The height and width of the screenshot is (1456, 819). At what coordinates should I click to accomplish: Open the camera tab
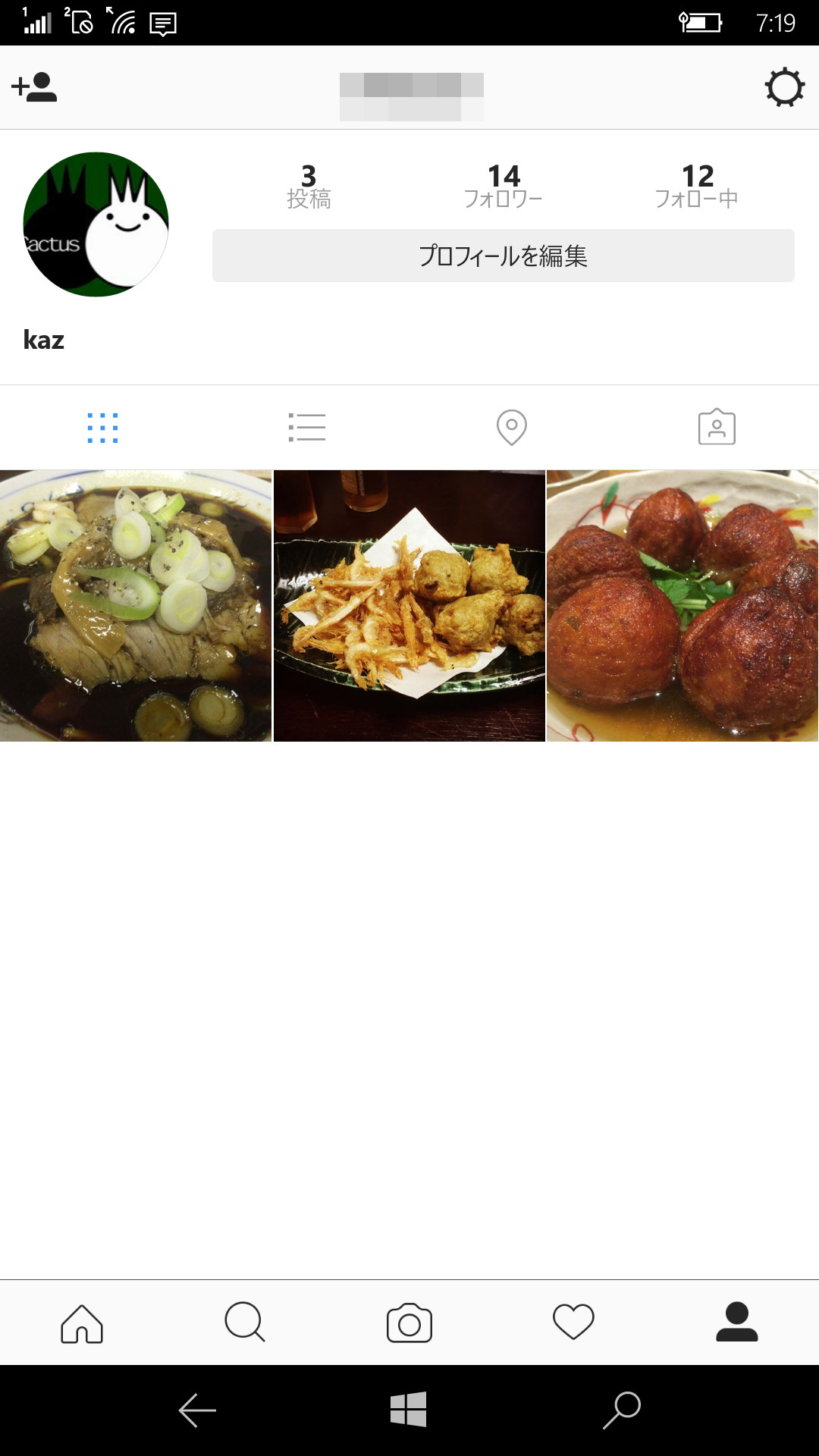[x=409, y=1323]
